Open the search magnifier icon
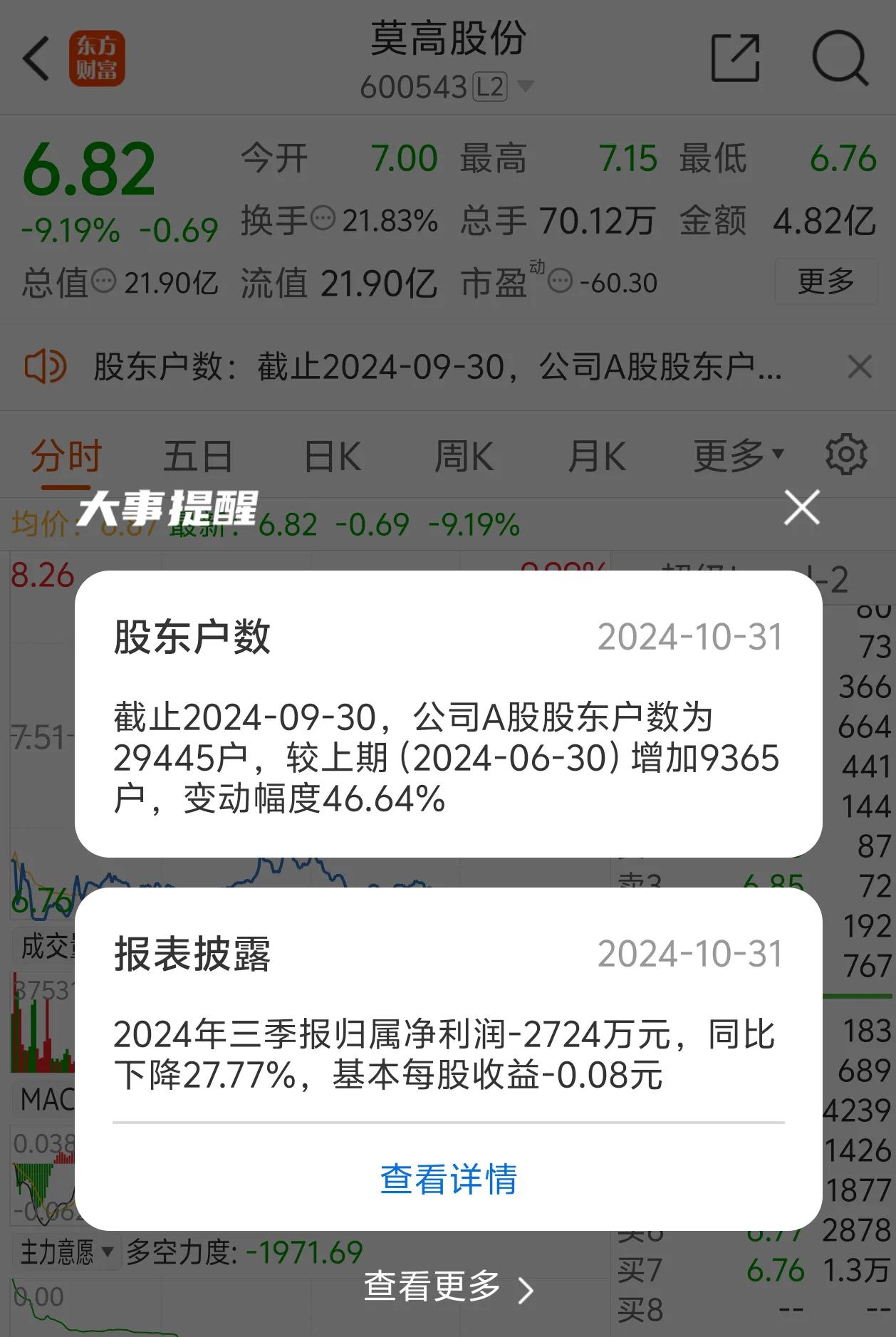Screen dimensions: 896x1337 pos(839,57)
